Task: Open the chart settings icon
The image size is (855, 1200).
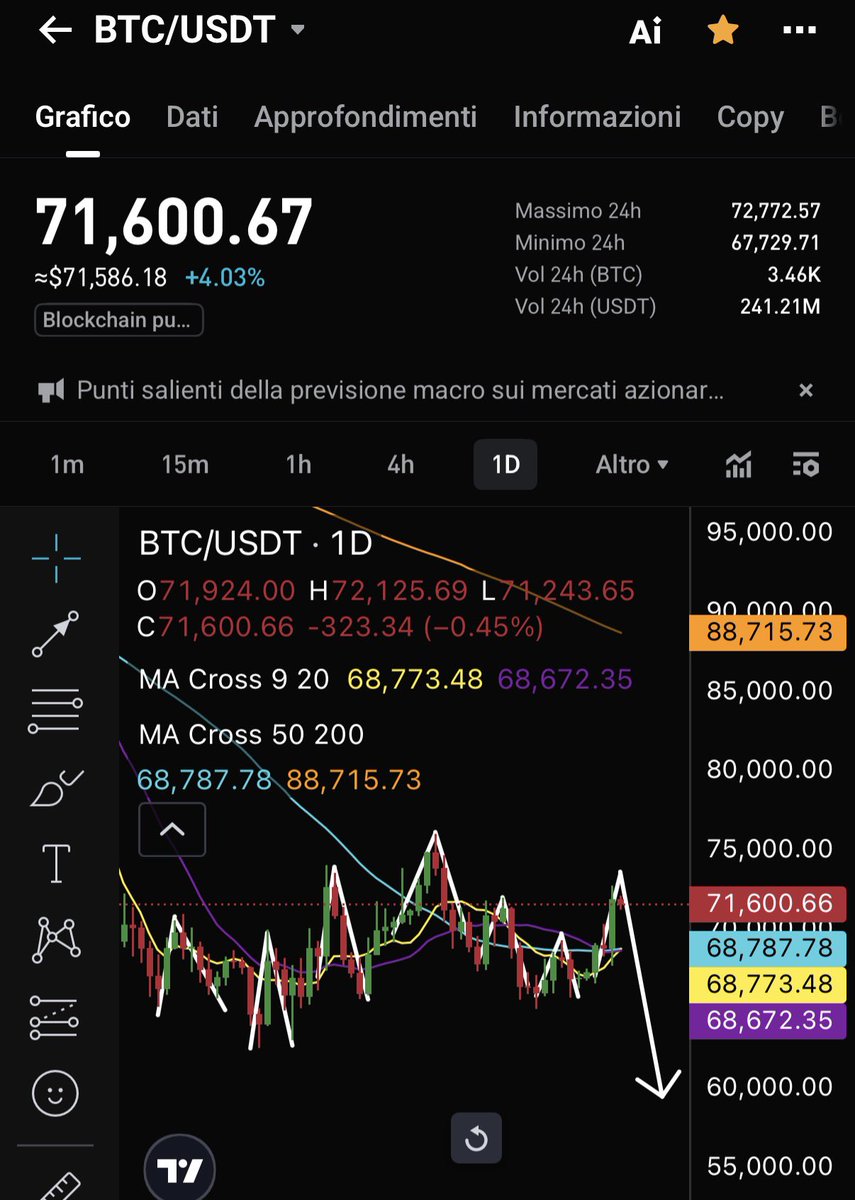Action: tap(805, 465)
